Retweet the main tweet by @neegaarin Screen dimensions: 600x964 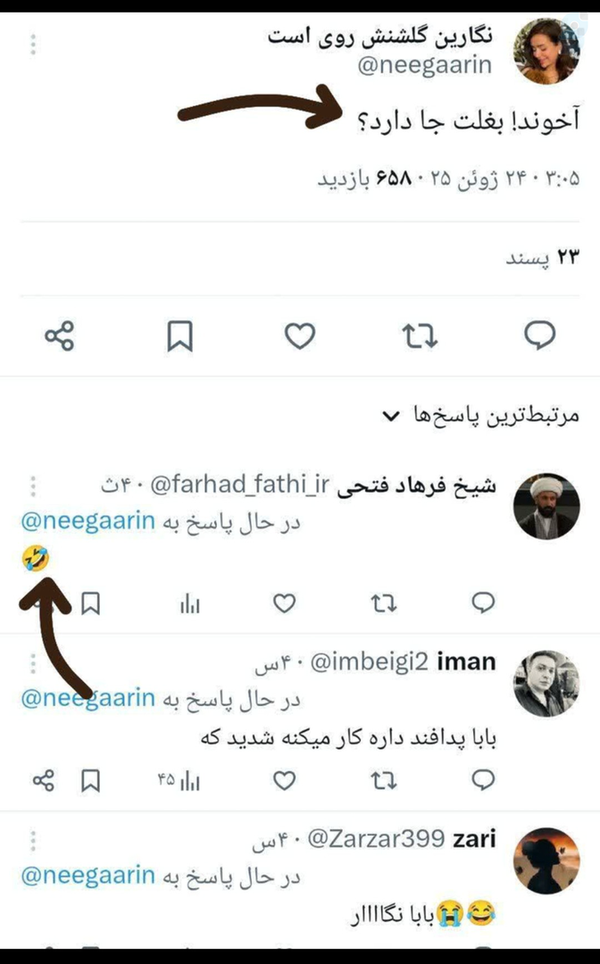(420, 336)
